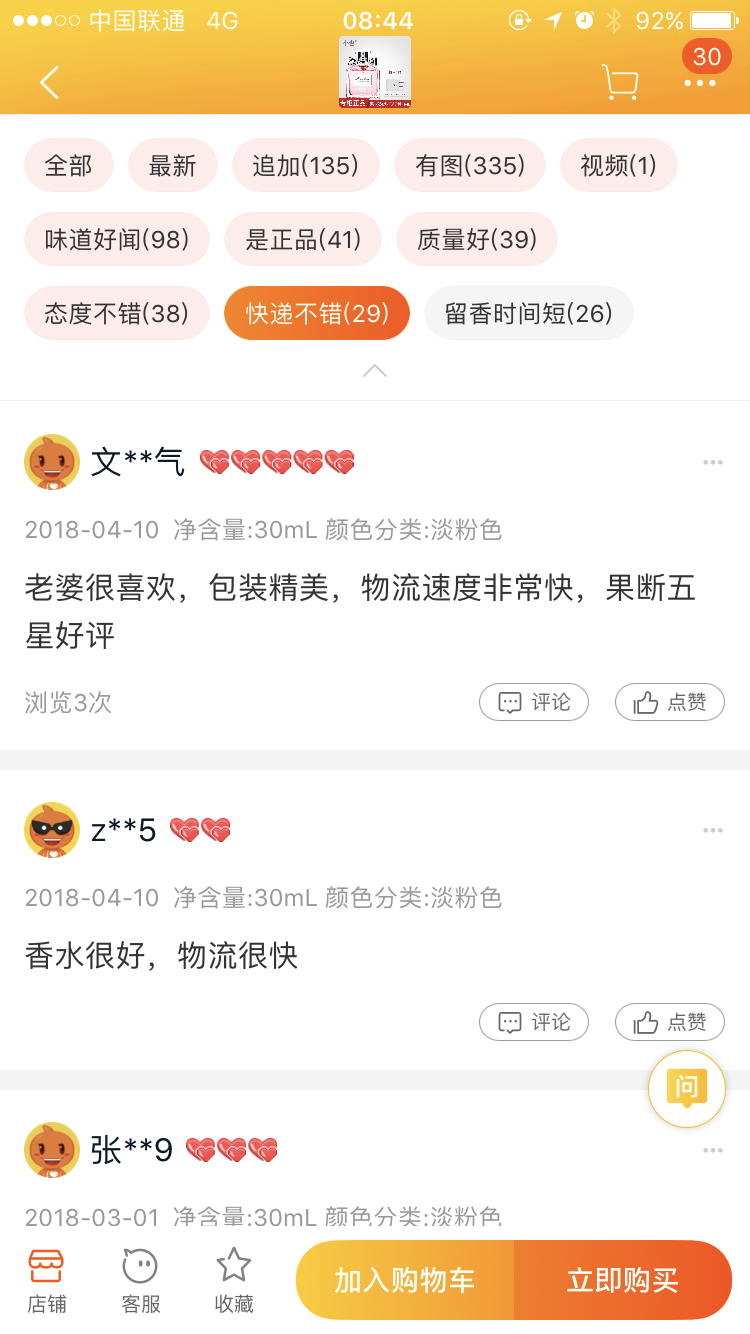This screenshot has height=1334, width=750.
Task: Open the three-dot menu in the header
Action: pos(700,83)
